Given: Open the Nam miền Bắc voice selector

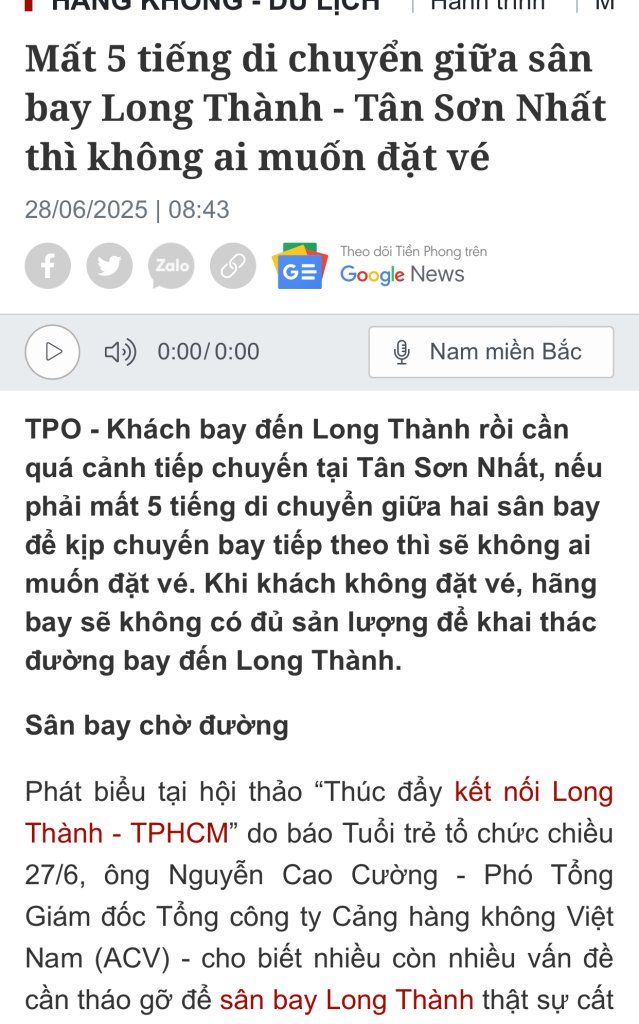Looking at the screenshot, I should coord(490,352).
